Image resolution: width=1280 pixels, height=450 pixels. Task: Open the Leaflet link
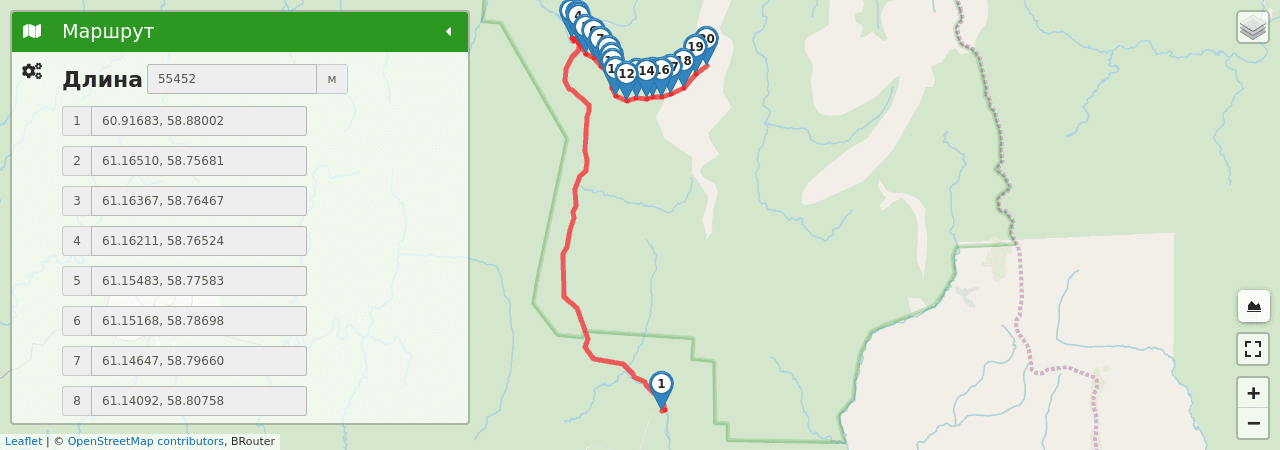click(23, 441)
